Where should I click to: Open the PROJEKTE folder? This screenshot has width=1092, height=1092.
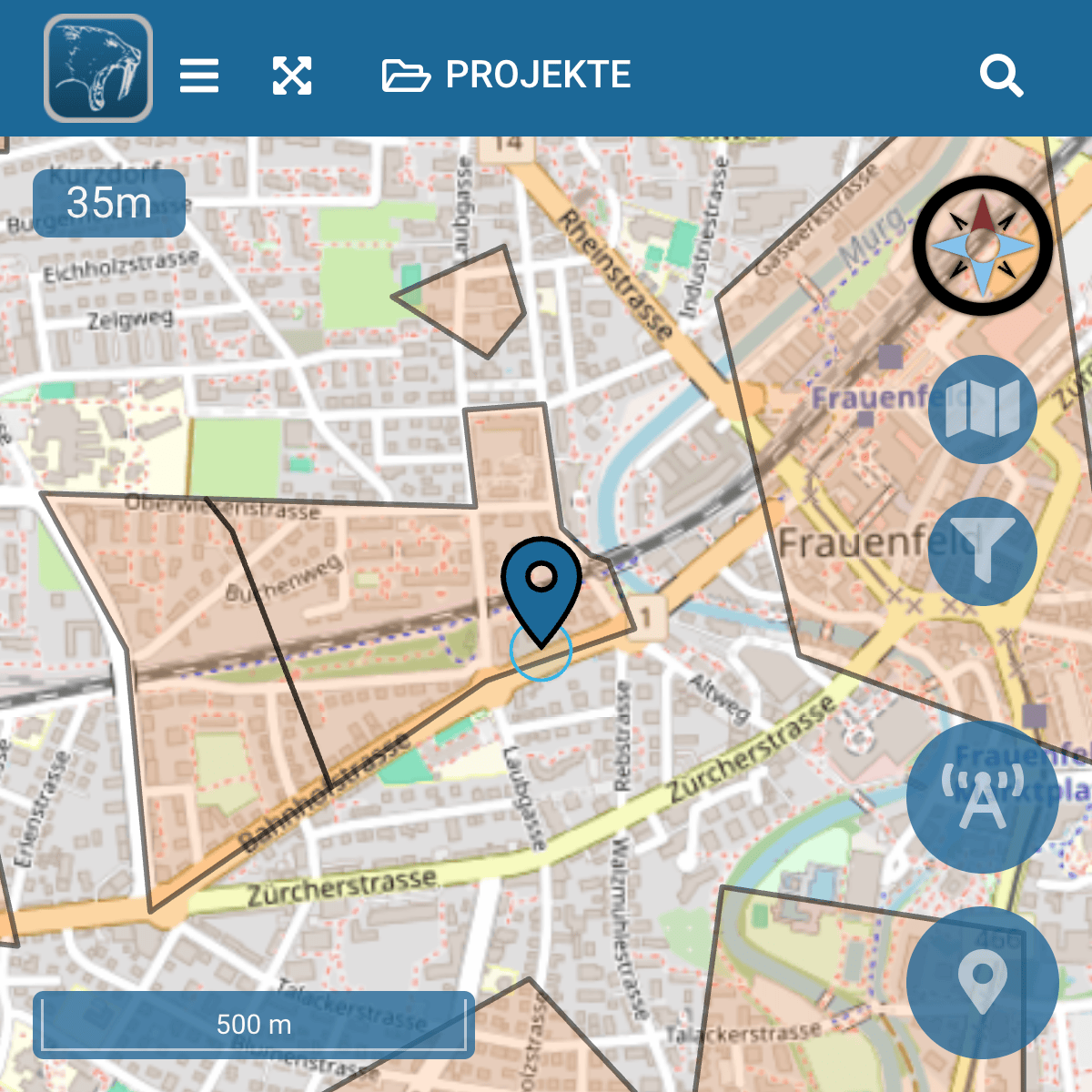506,75
